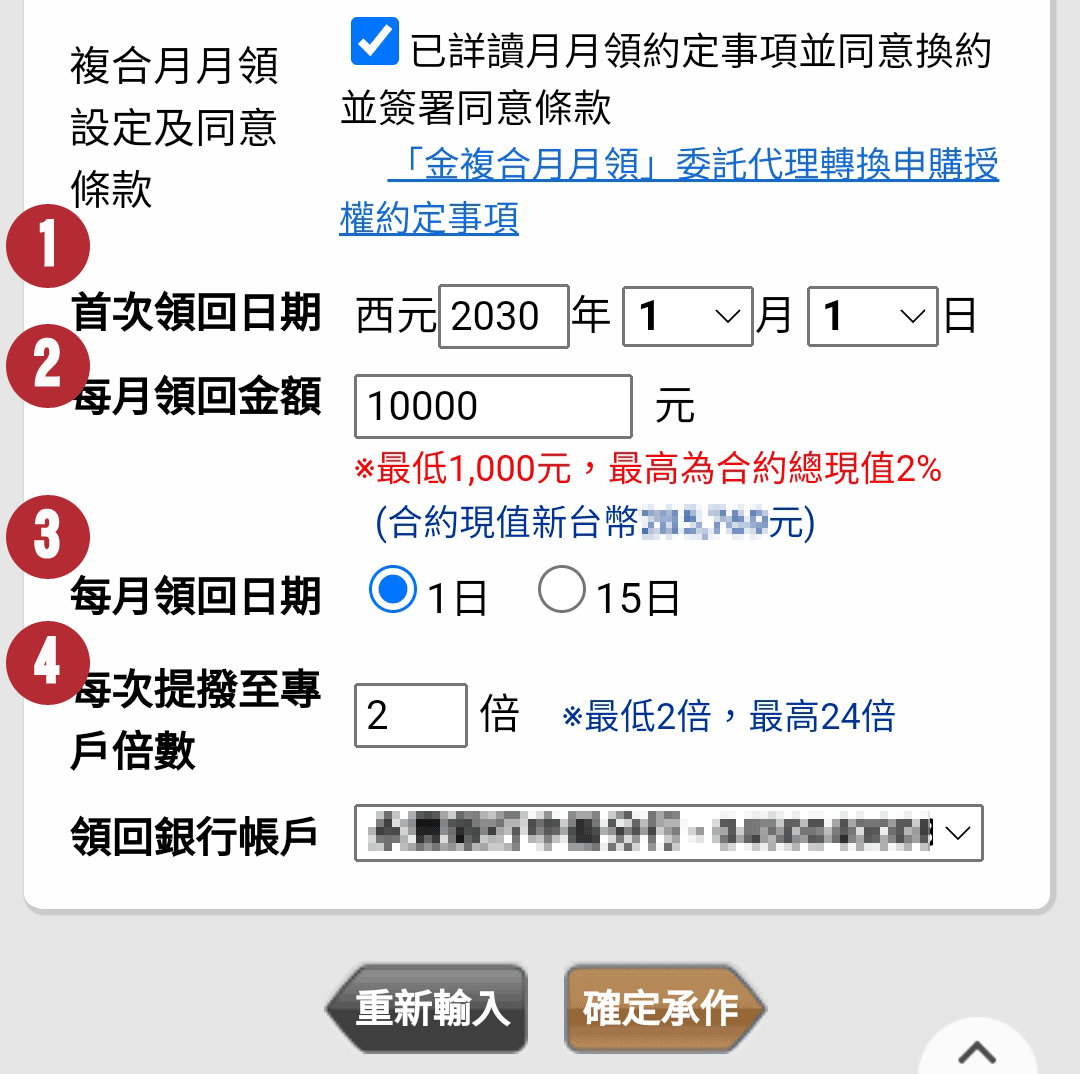Select 15日 as monthly withdrawal date
This screenshot has width=1080, height=1074.
[561, 590]
